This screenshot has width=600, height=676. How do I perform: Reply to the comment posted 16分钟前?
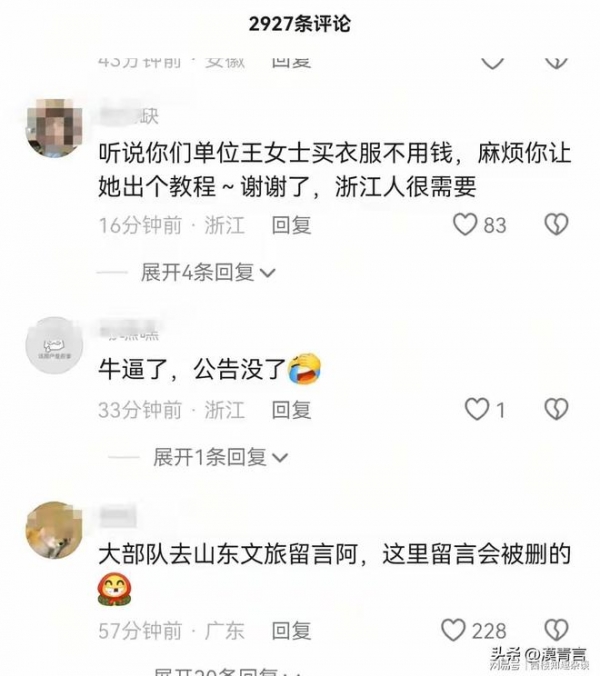tap(292, 225)
